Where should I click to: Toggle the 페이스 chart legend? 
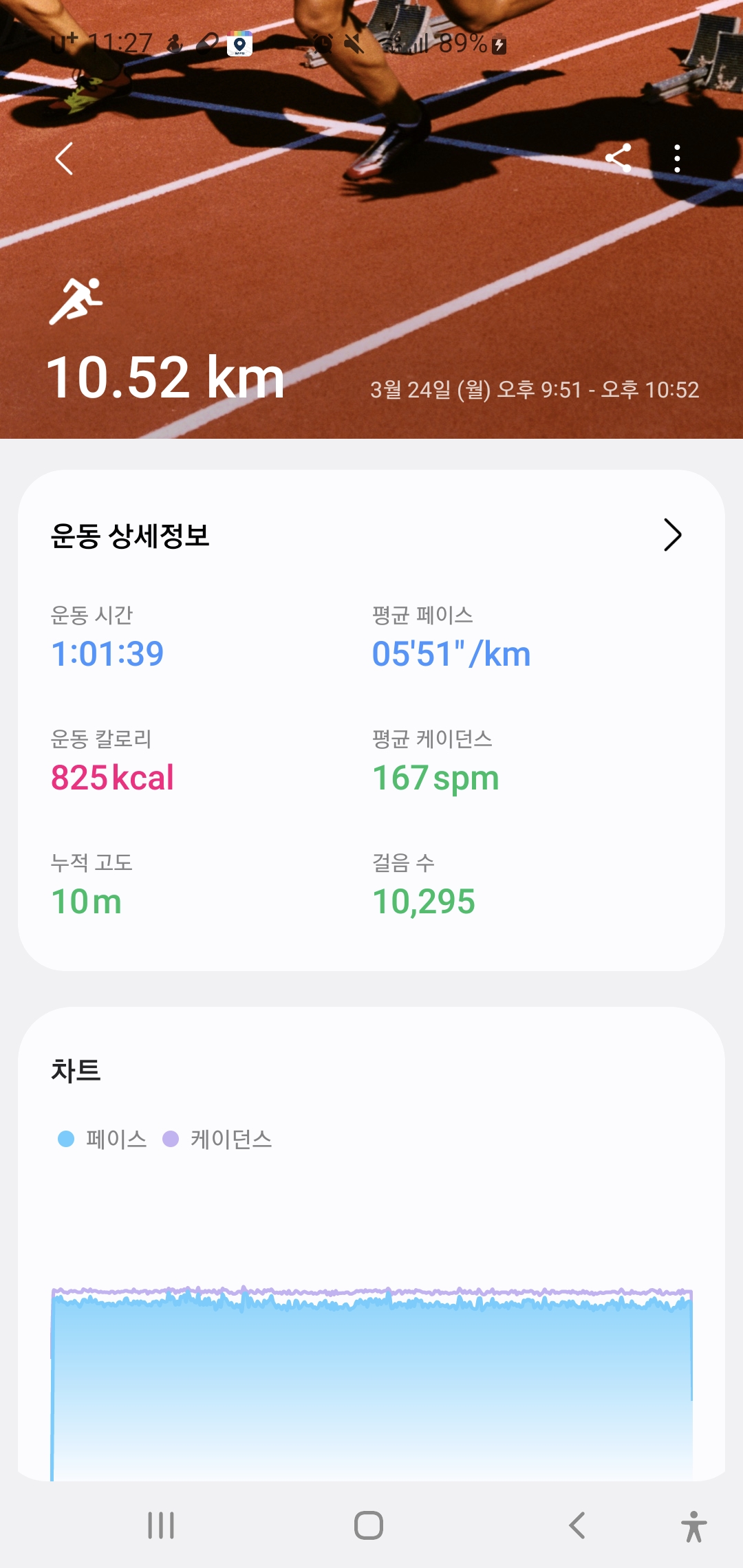click(x=103, y=1140)
